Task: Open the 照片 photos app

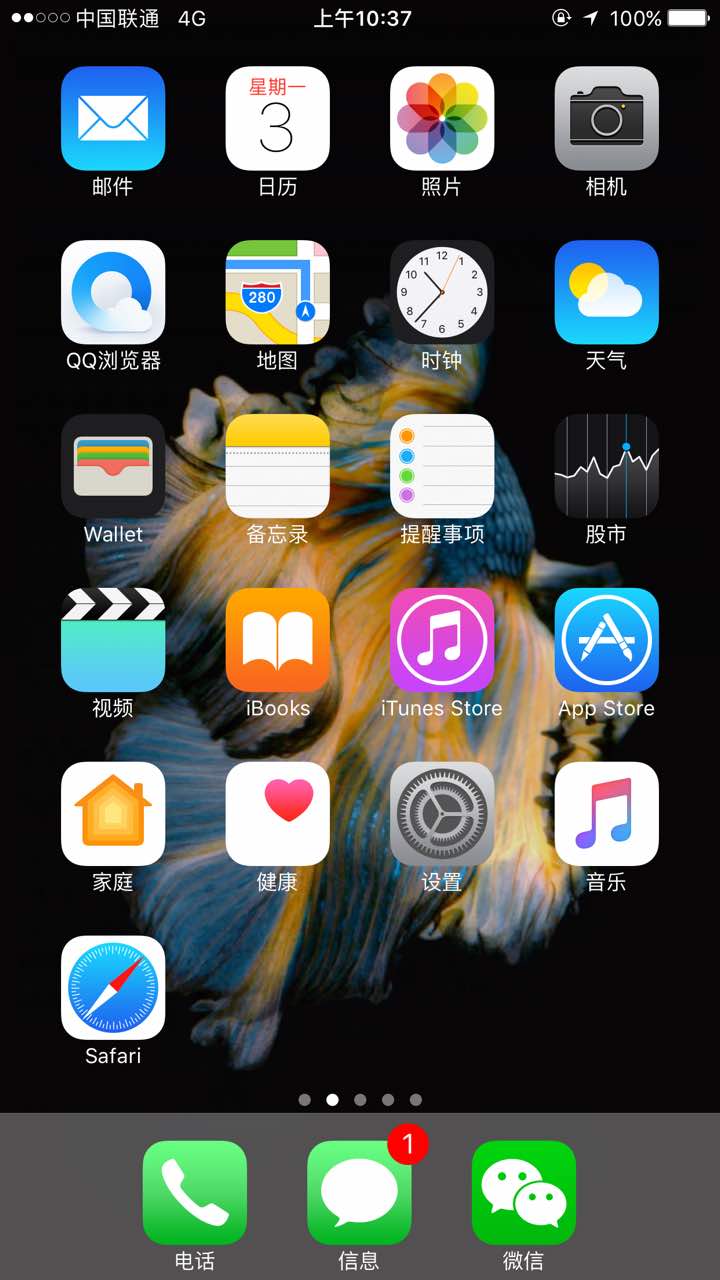Action: pyautogui.click(x=442, y=118)
